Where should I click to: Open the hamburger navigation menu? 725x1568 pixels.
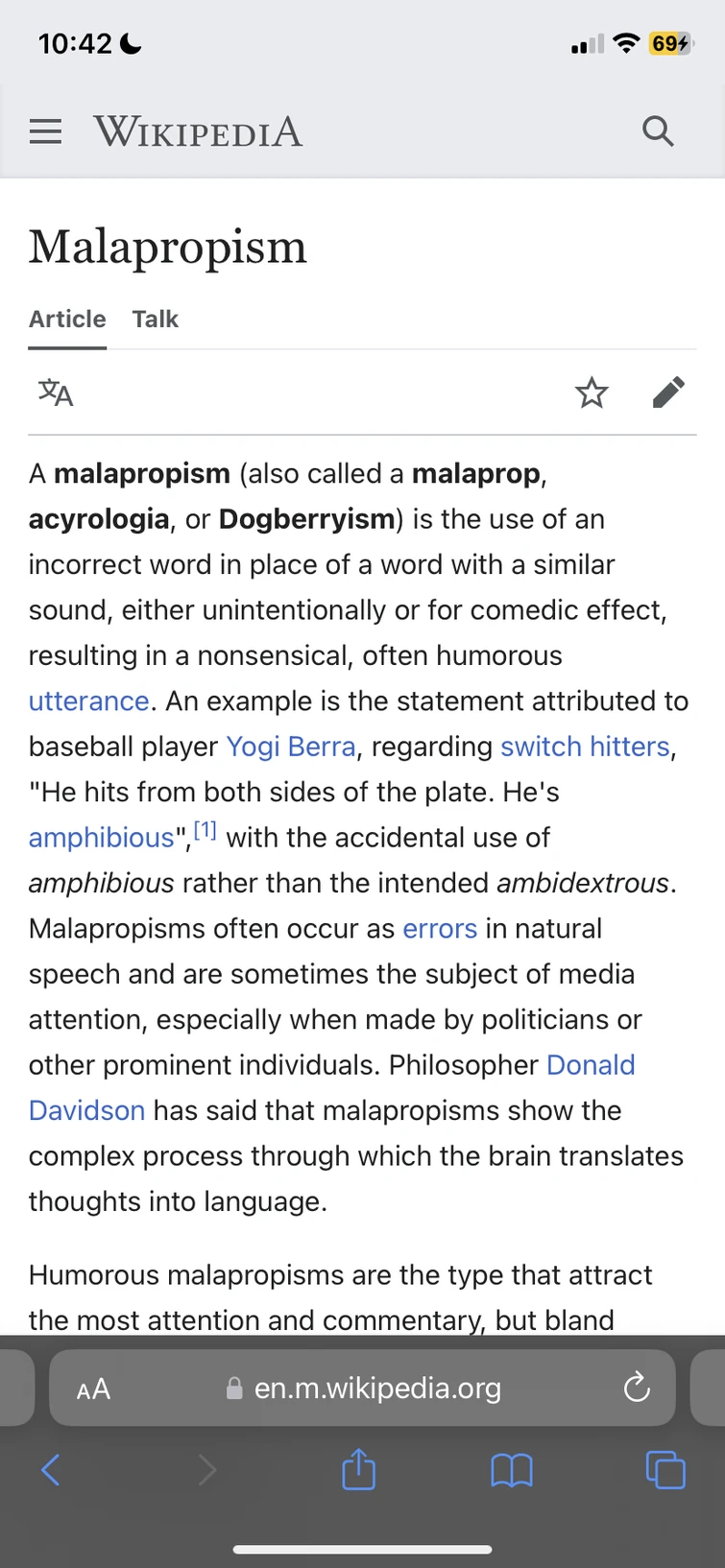[x=45, y=131]
